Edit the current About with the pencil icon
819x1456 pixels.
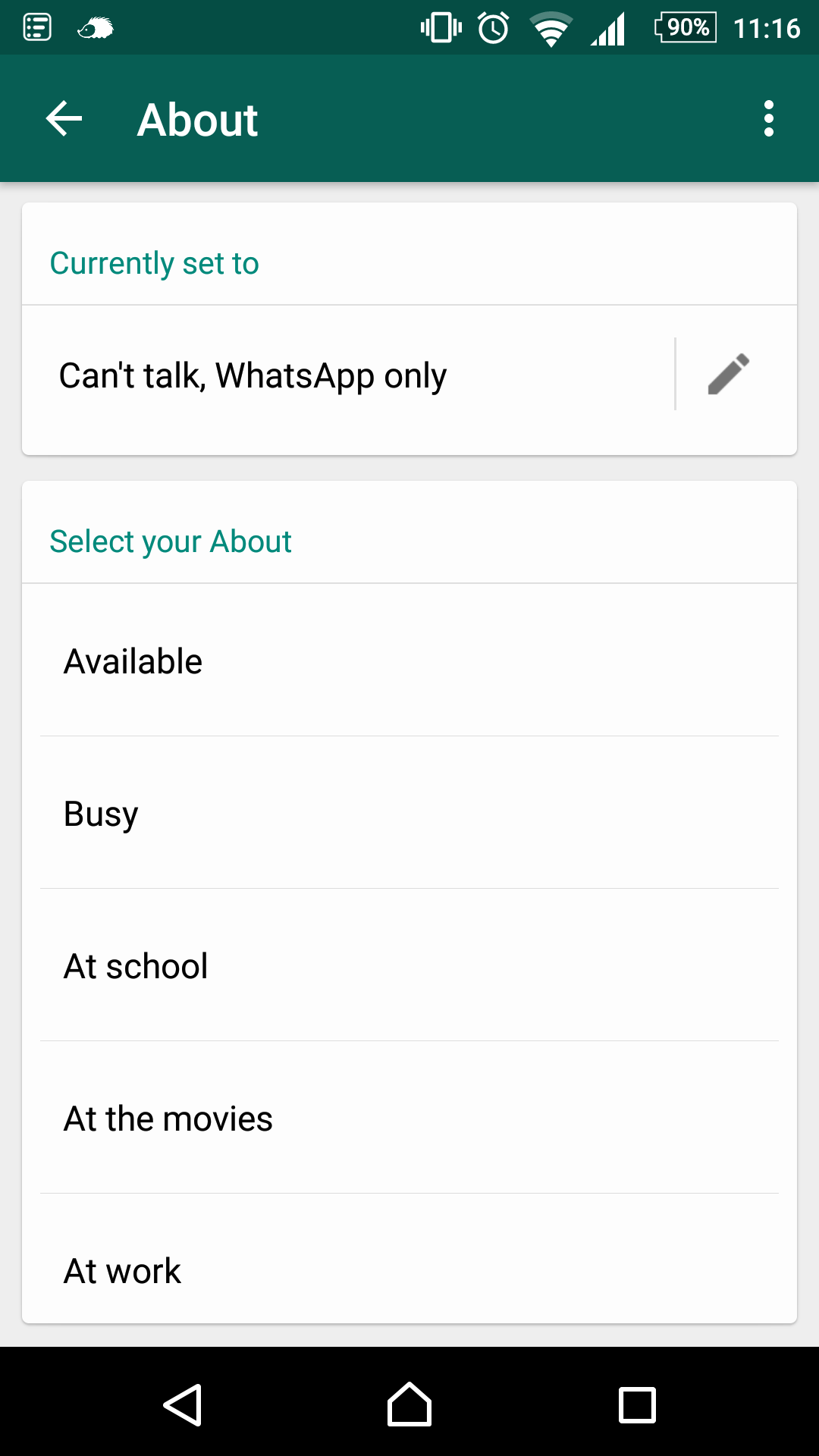[x=729, y=375]
